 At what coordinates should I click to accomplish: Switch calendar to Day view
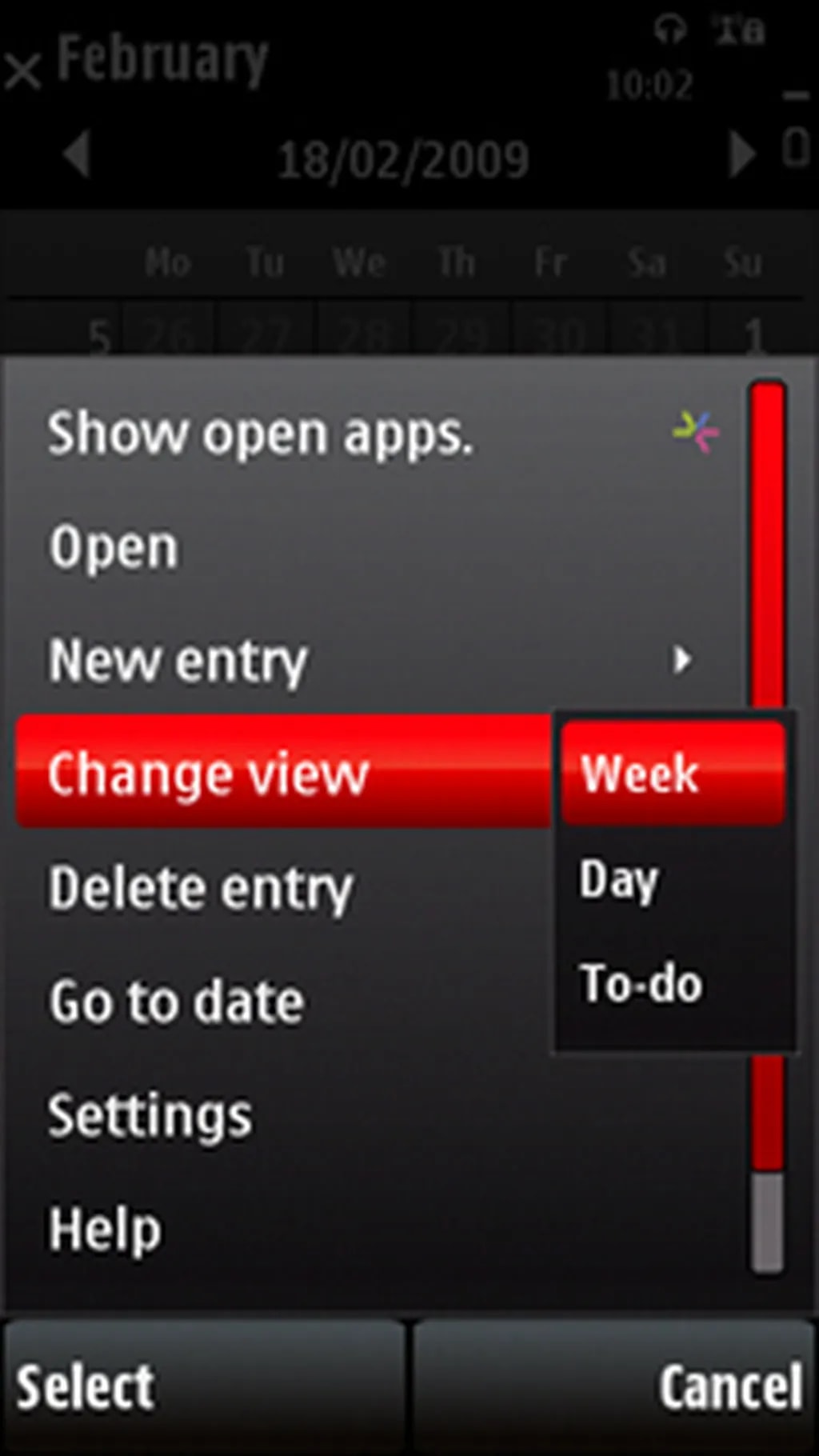point(620,879)
